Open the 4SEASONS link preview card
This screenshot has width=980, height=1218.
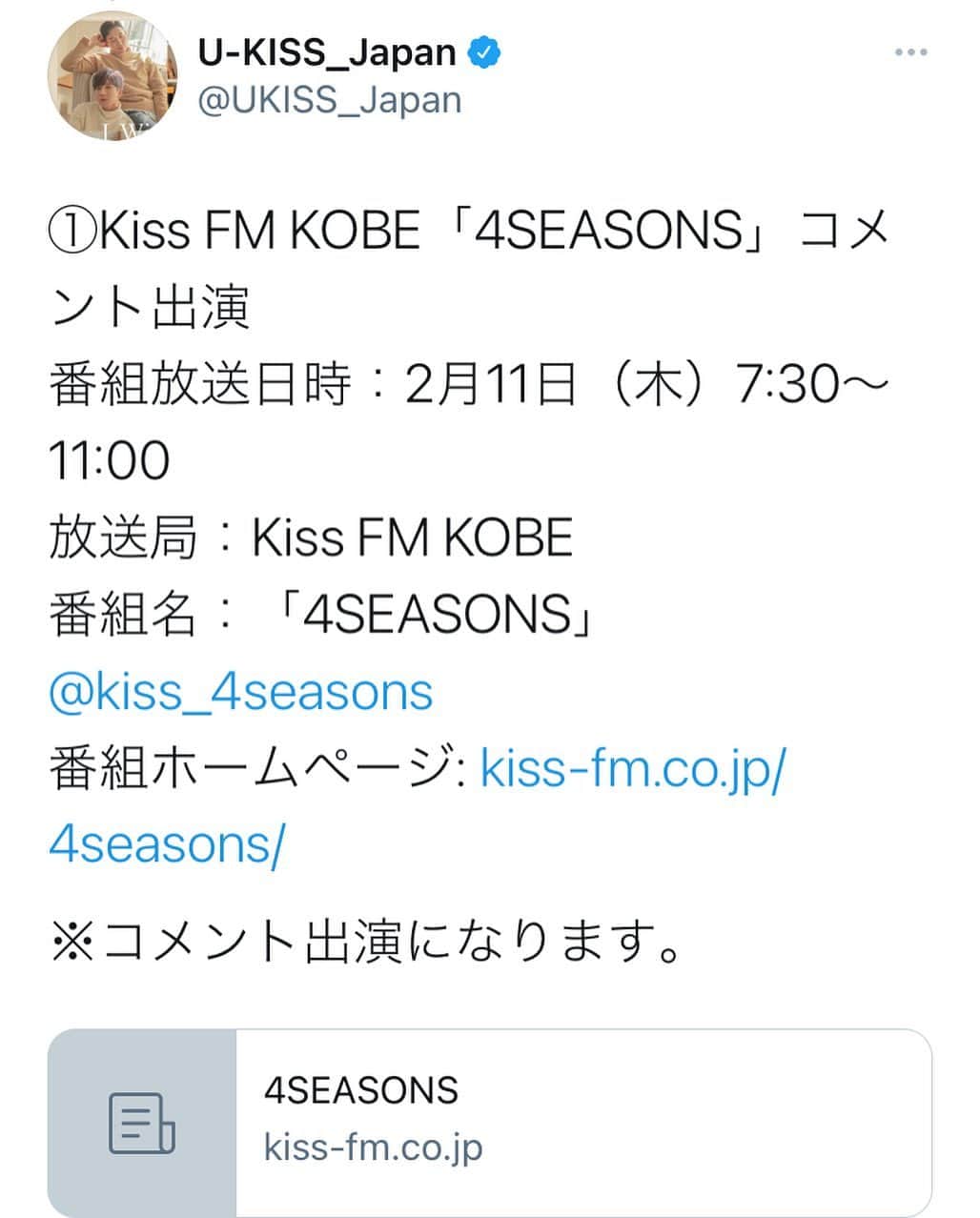coord(489,1122)
